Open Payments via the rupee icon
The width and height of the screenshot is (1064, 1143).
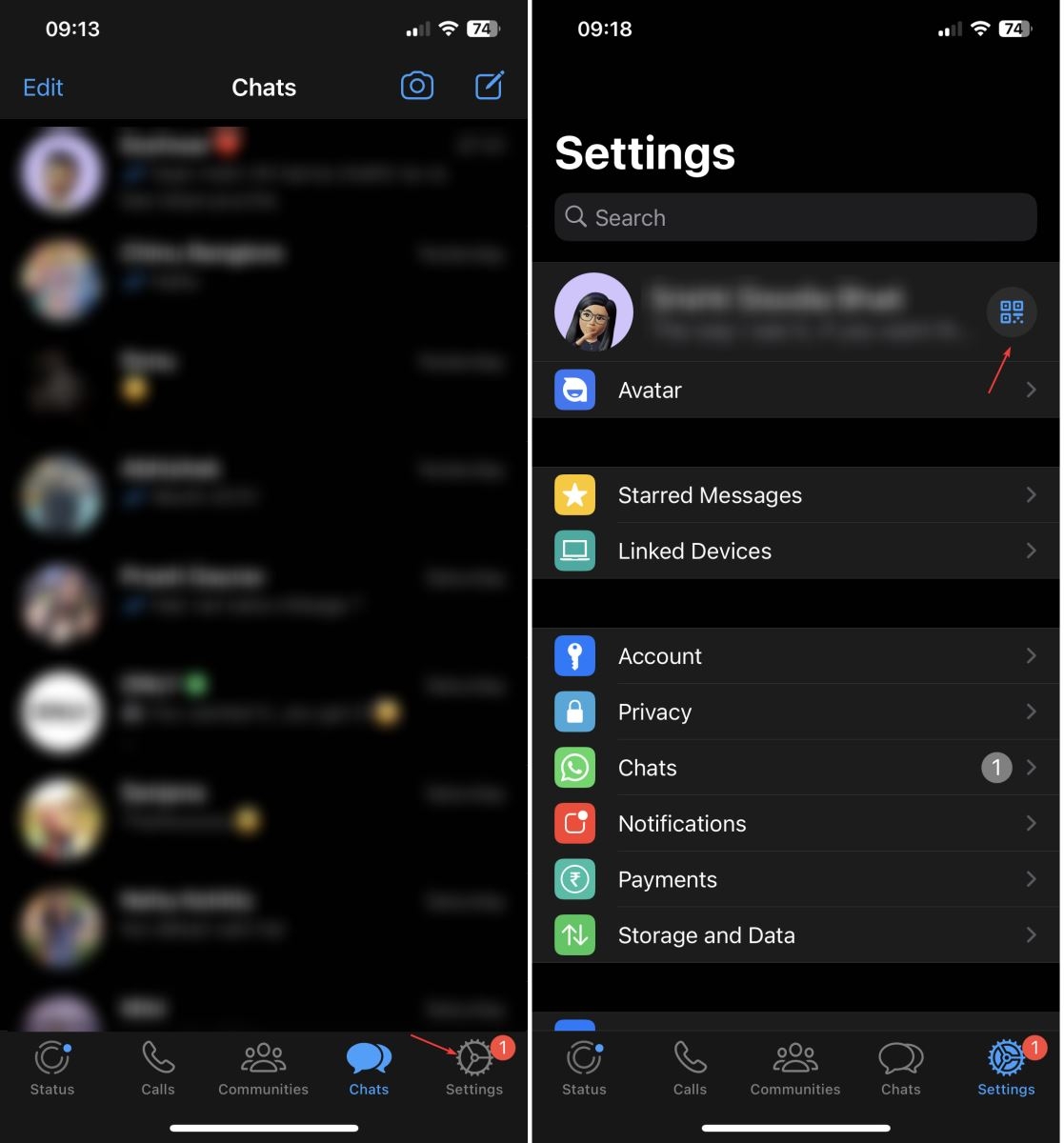[x=574, y=879]
